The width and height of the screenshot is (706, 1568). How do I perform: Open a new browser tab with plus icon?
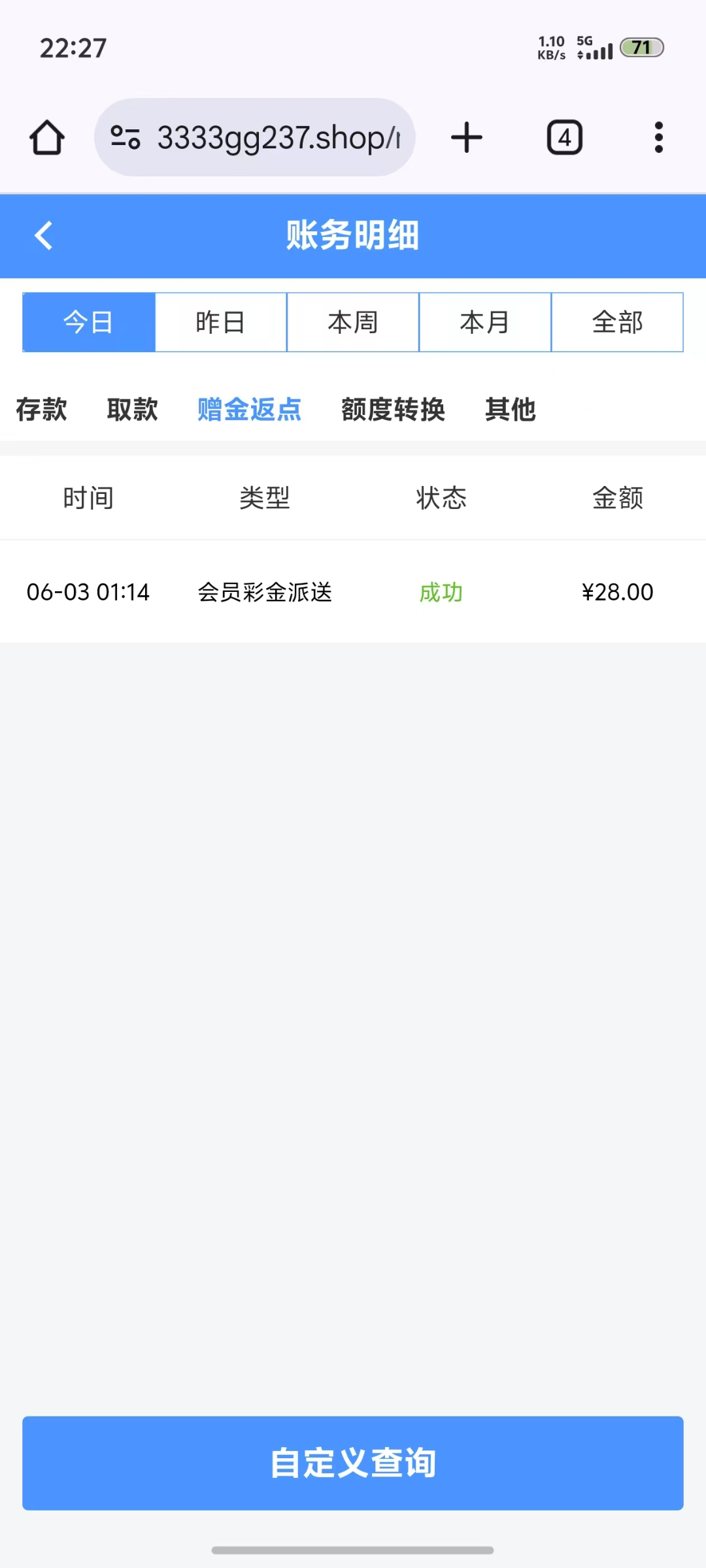point(466,137)
